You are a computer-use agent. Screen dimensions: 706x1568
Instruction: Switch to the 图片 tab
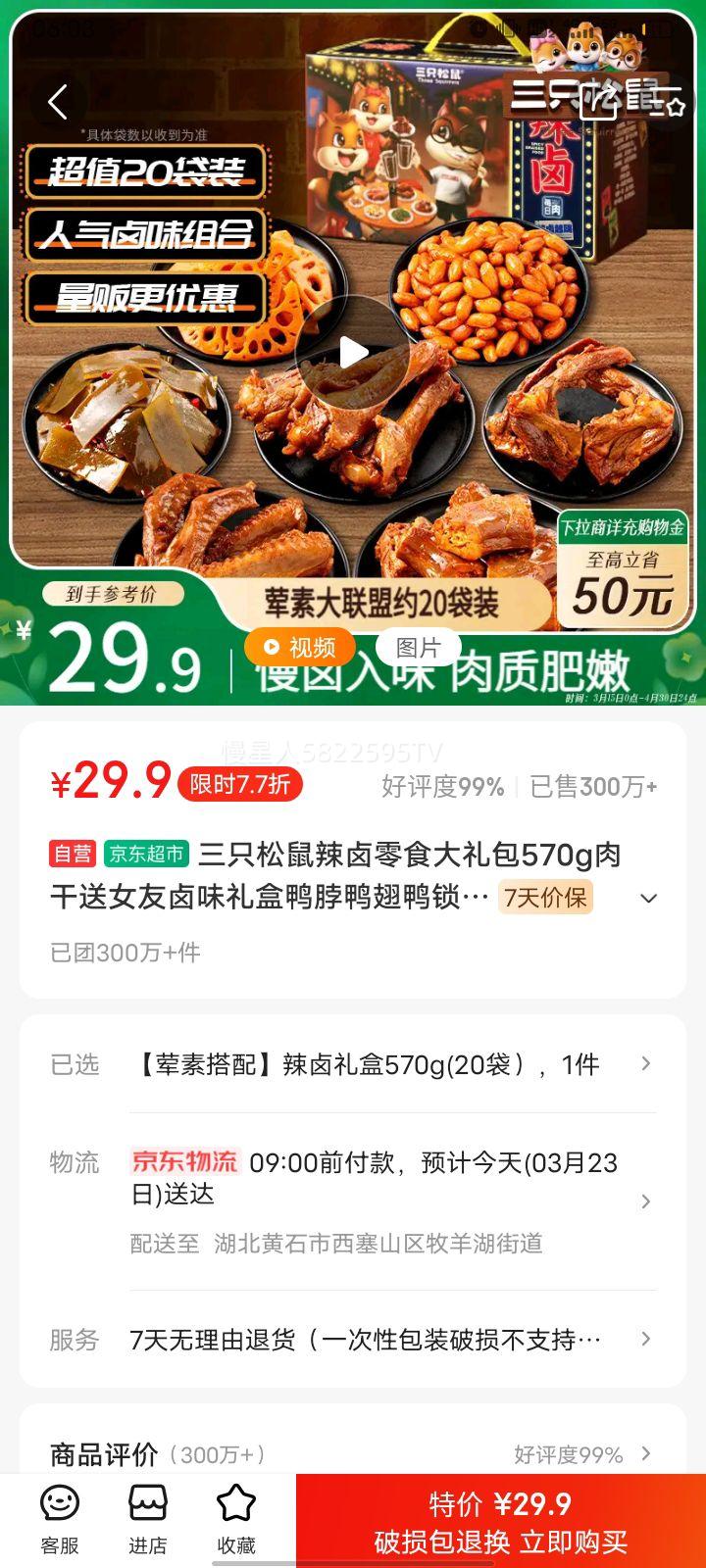pyautogui.click(x=419, y=648)
